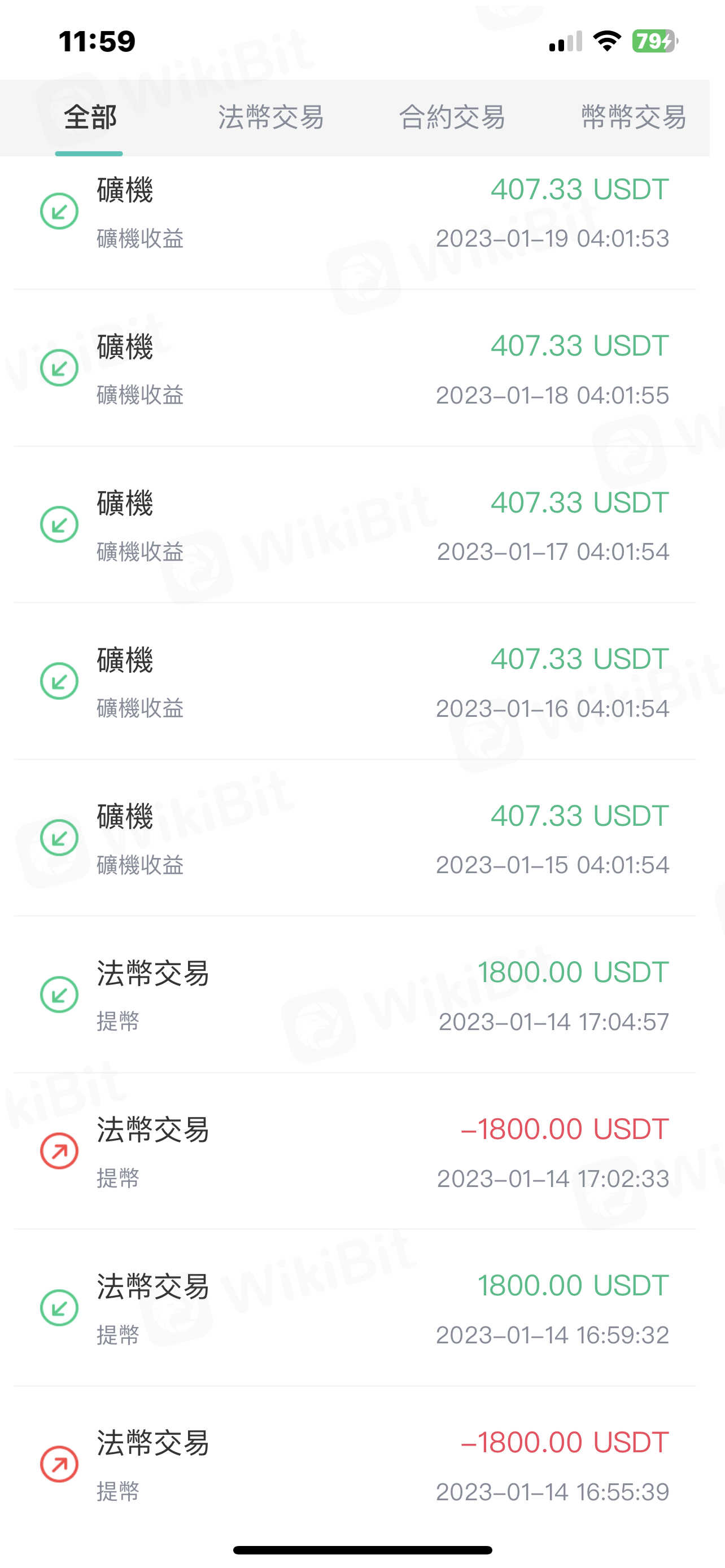This screenshot has width=725, height=1568.
Task: View the 提幣 record at 17:04:57
Action: point(354,995)
